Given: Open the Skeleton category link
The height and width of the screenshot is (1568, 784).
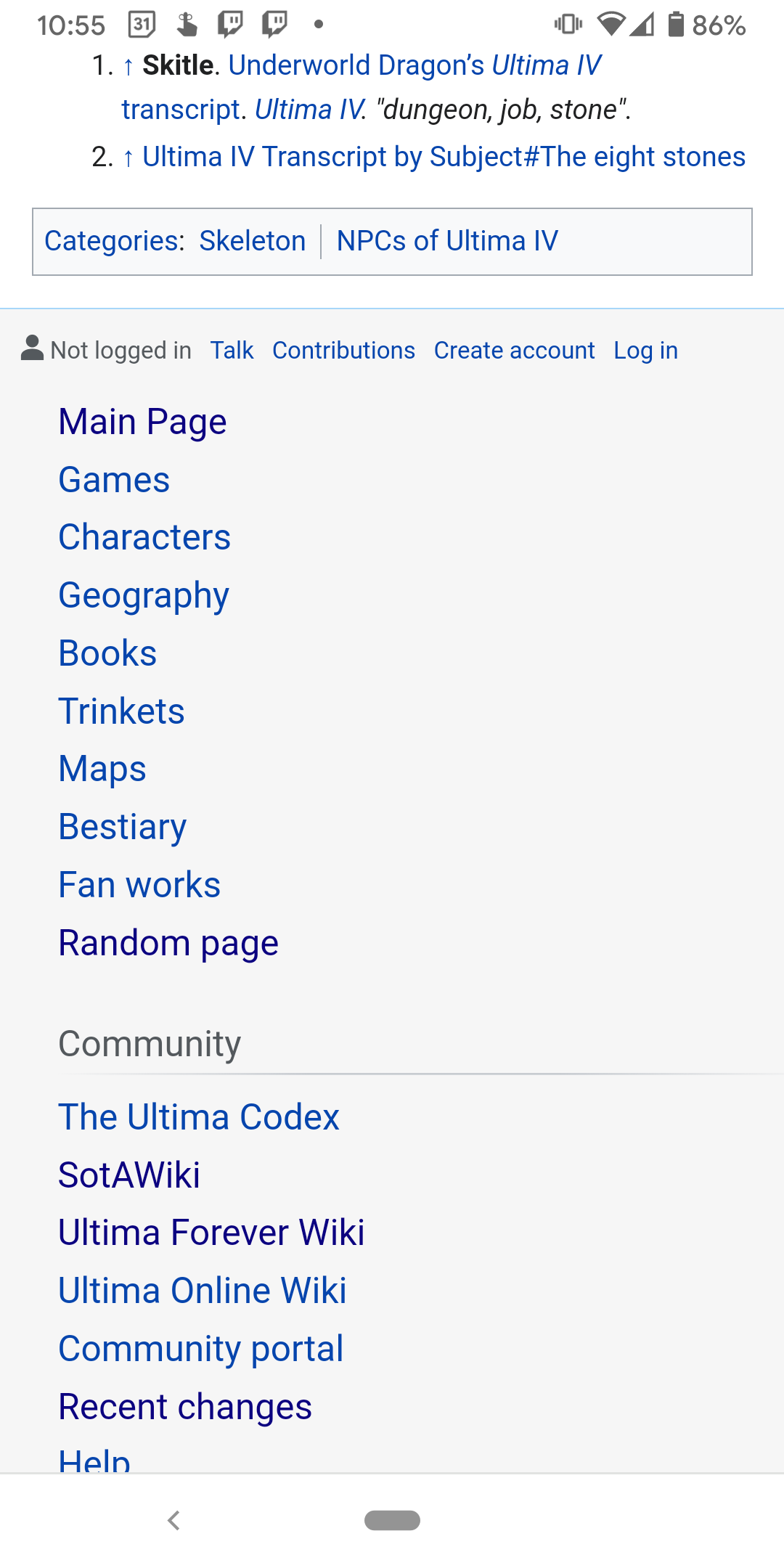Looking at the screenshot, I should (x=252, y=241).
